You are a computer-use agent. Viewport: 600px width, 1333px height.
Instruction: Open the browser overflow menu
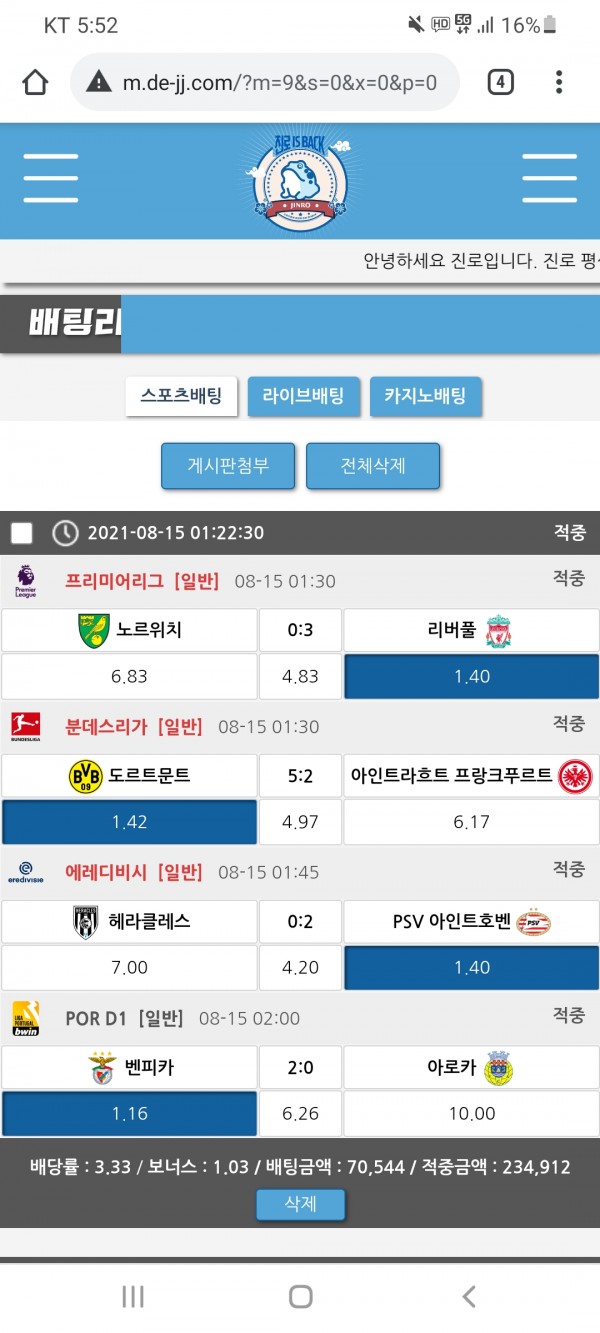(559, 82)
